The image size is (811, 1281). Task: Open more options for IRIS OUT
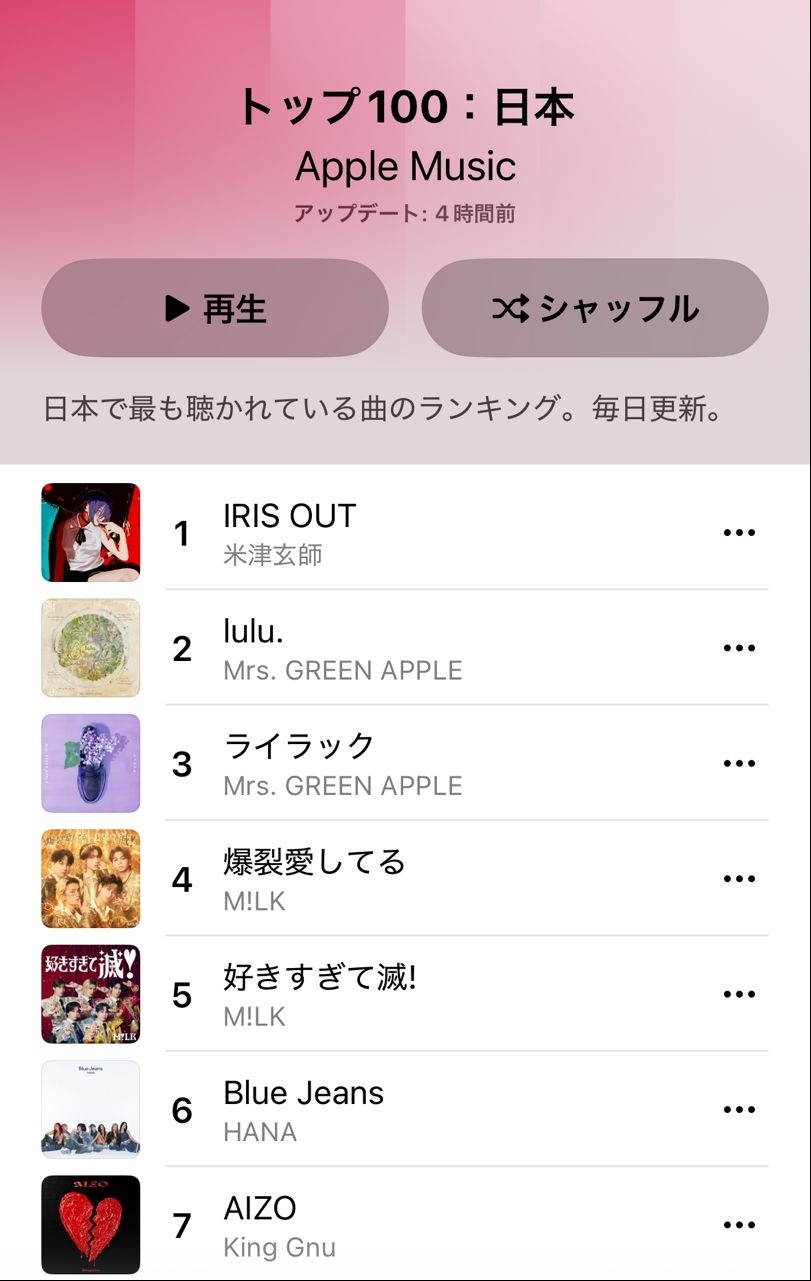[x=739, y=533]
